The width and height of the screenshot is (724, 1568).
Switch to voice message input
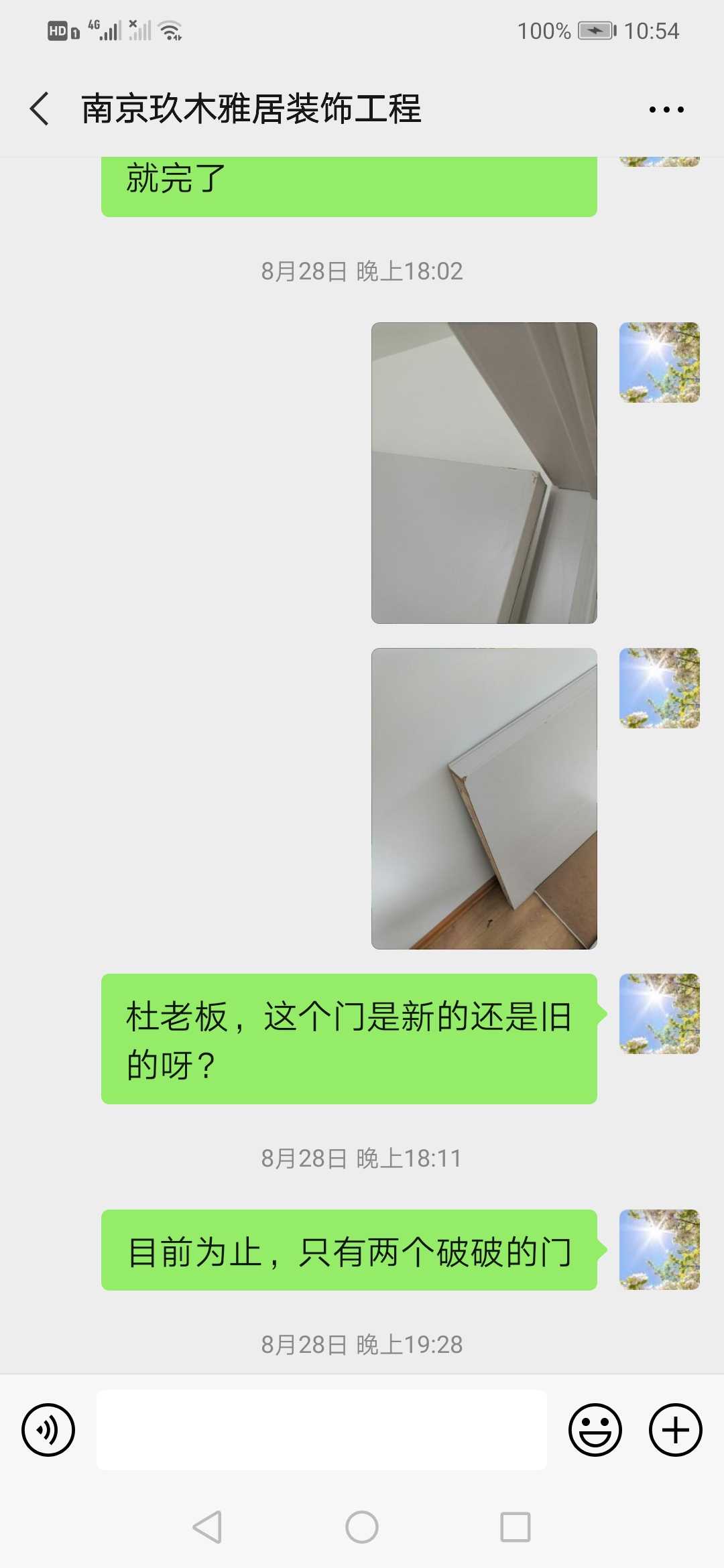point(48,1430)
